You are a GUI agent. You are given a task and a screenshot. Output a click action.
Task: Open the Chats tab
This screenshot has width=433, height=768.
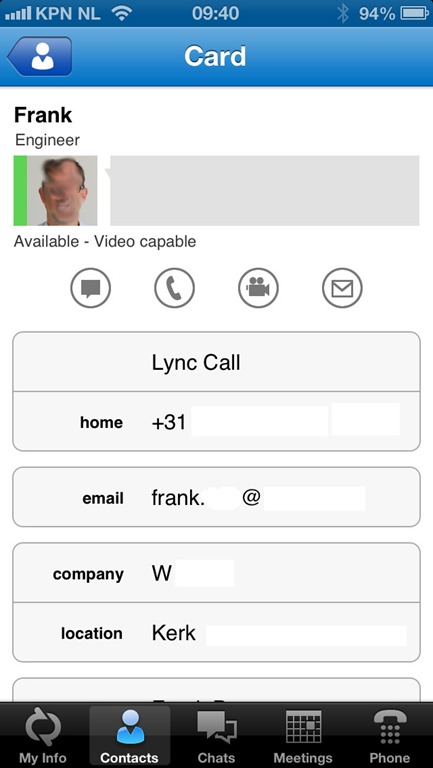(216, 736)
